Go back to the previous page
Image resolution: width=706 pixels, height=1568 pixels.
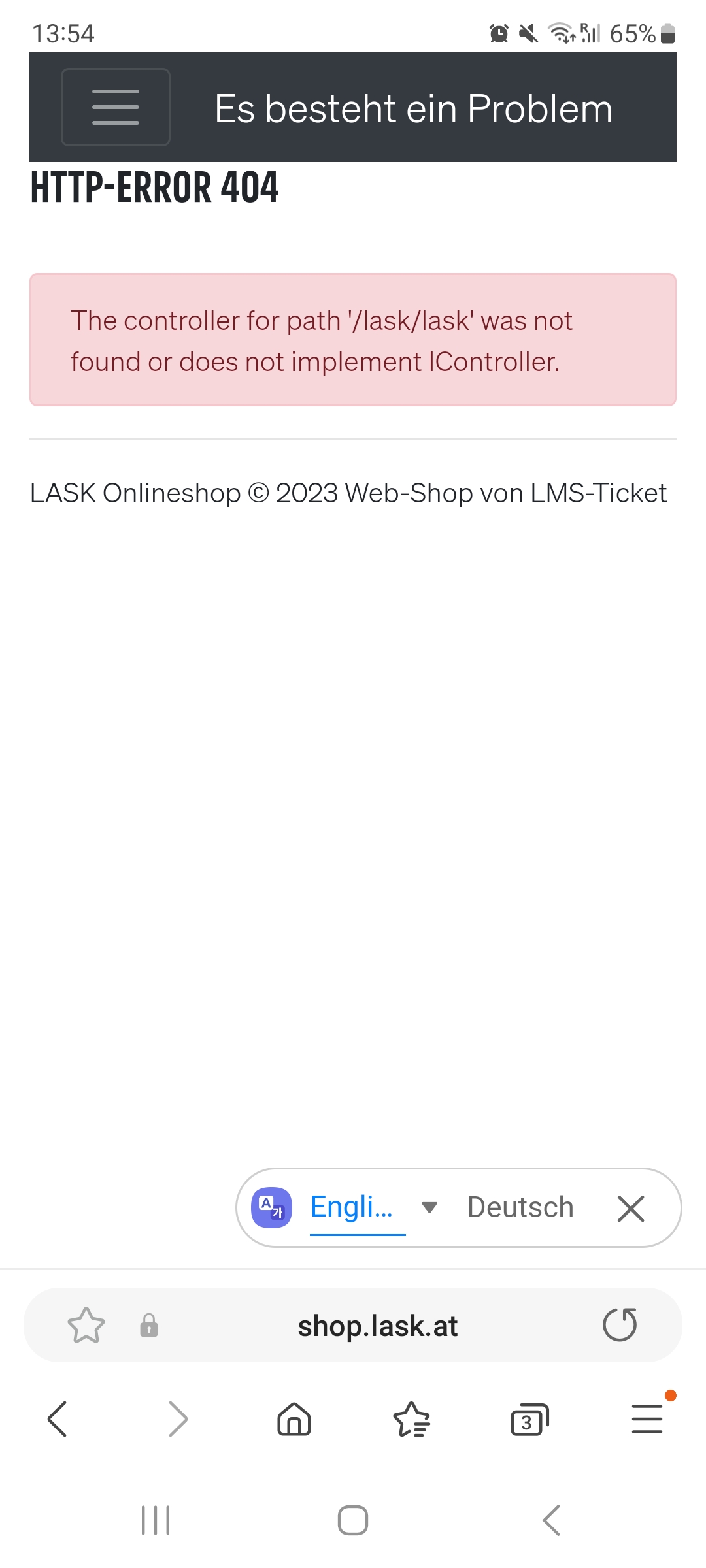click(58, 1419)
